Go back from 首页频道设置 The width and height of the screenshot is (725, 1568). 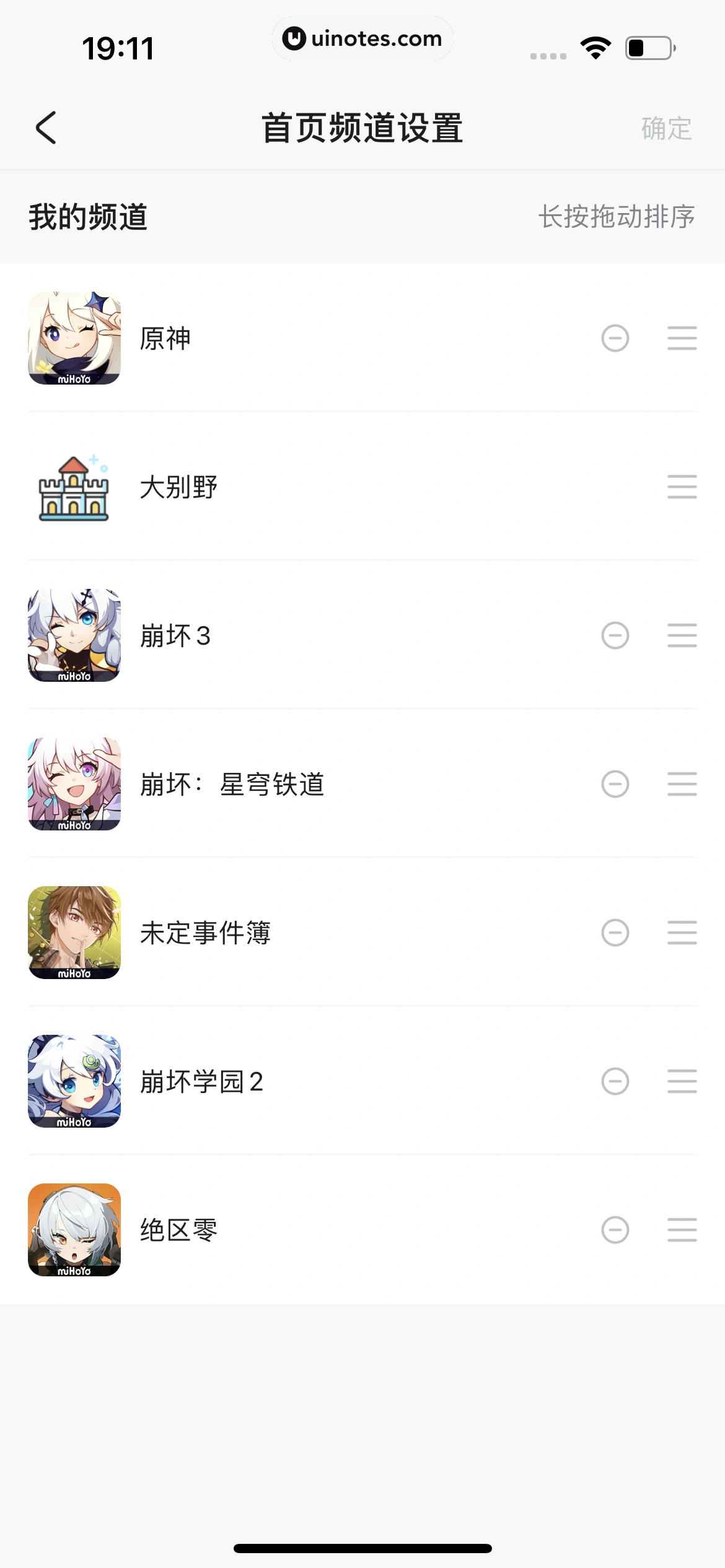click(46, 128)
